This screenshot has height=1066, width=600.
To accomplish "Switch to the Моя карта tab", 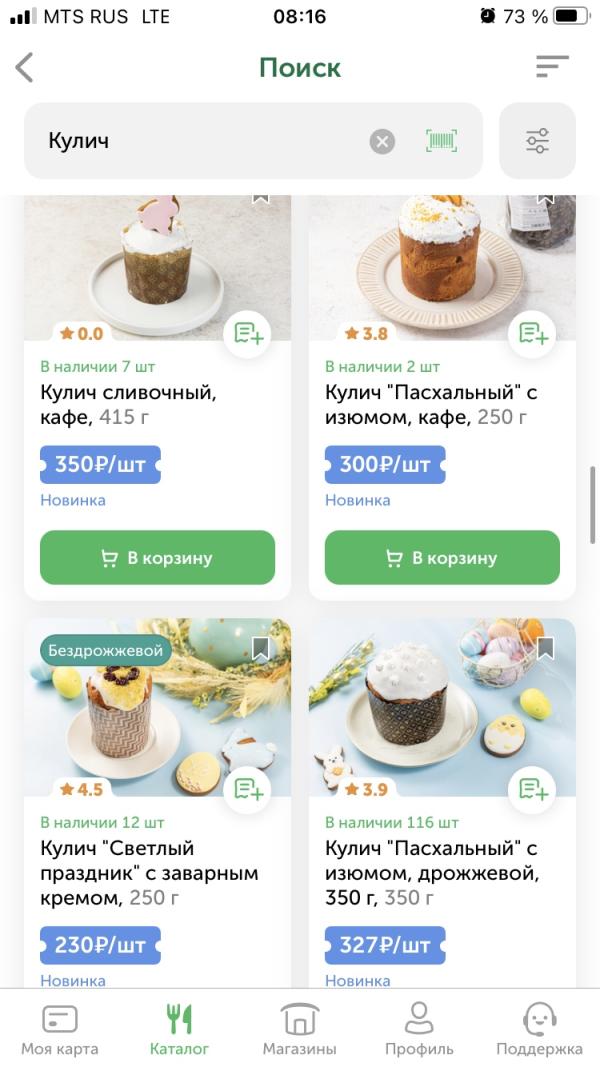I will pyautogui.click(x=60, y=1030).
